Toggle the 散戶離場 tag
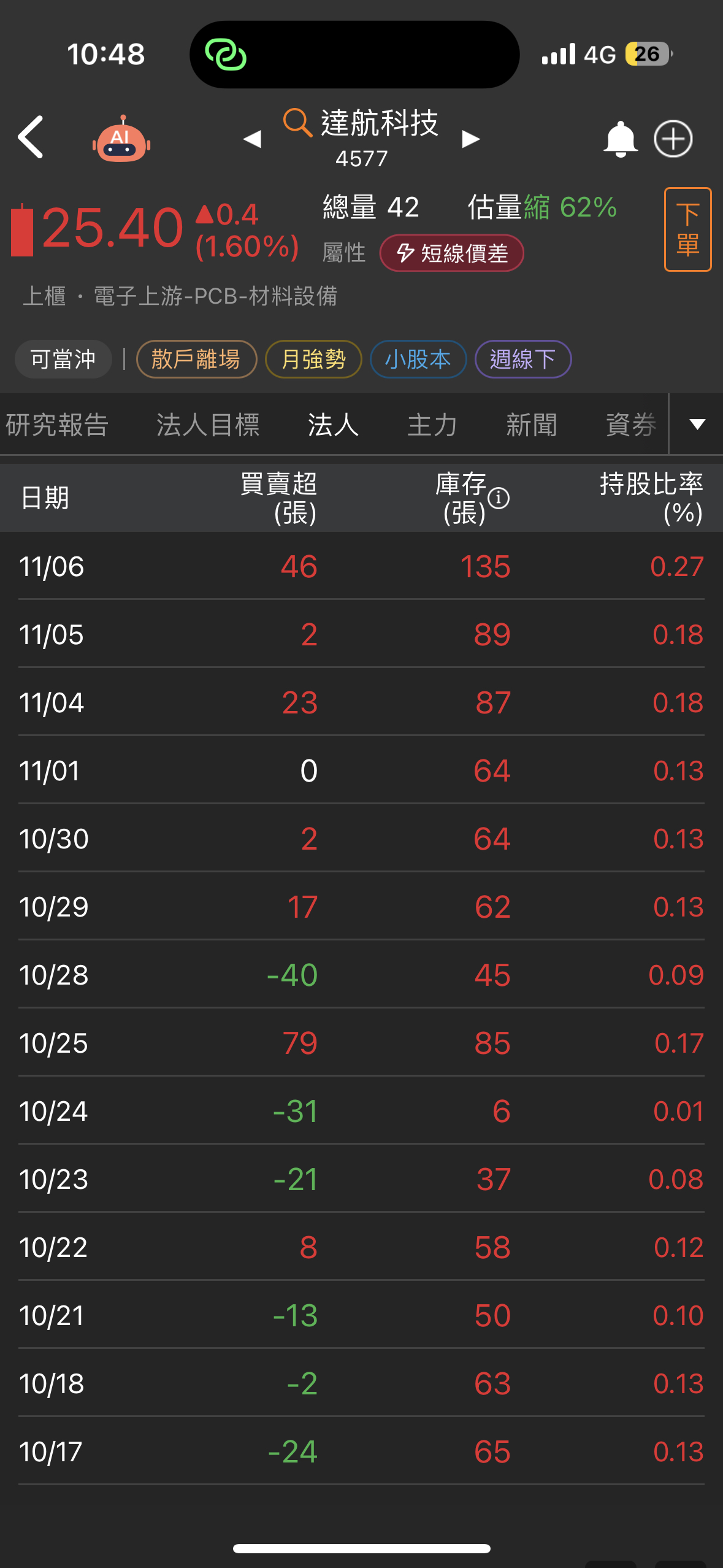This screenshot has height=1568, width=723. tap(196, 359)
